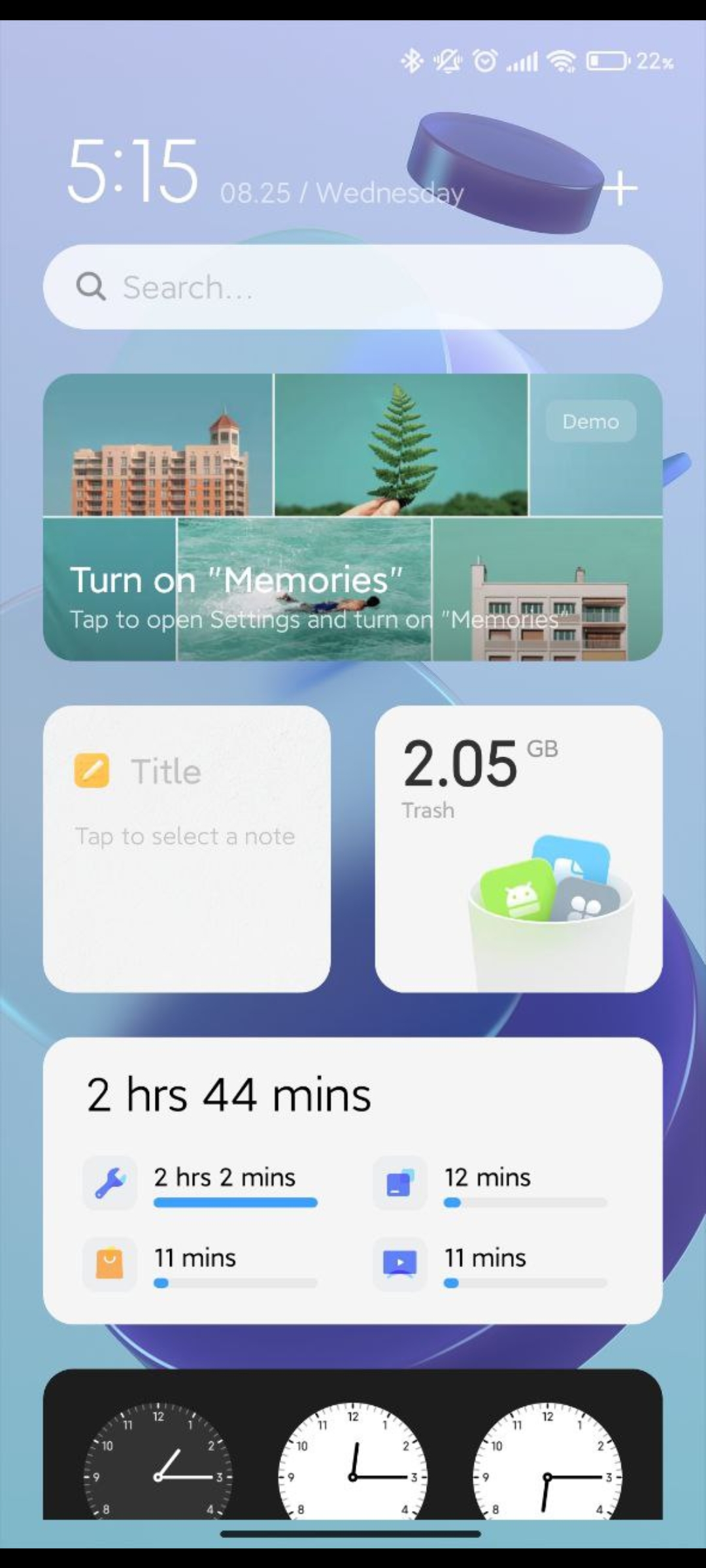This screenshot has height=1568, width=706.
Task: Tap the Demo label on the Memories card
Action: click(x=591, y=421)
